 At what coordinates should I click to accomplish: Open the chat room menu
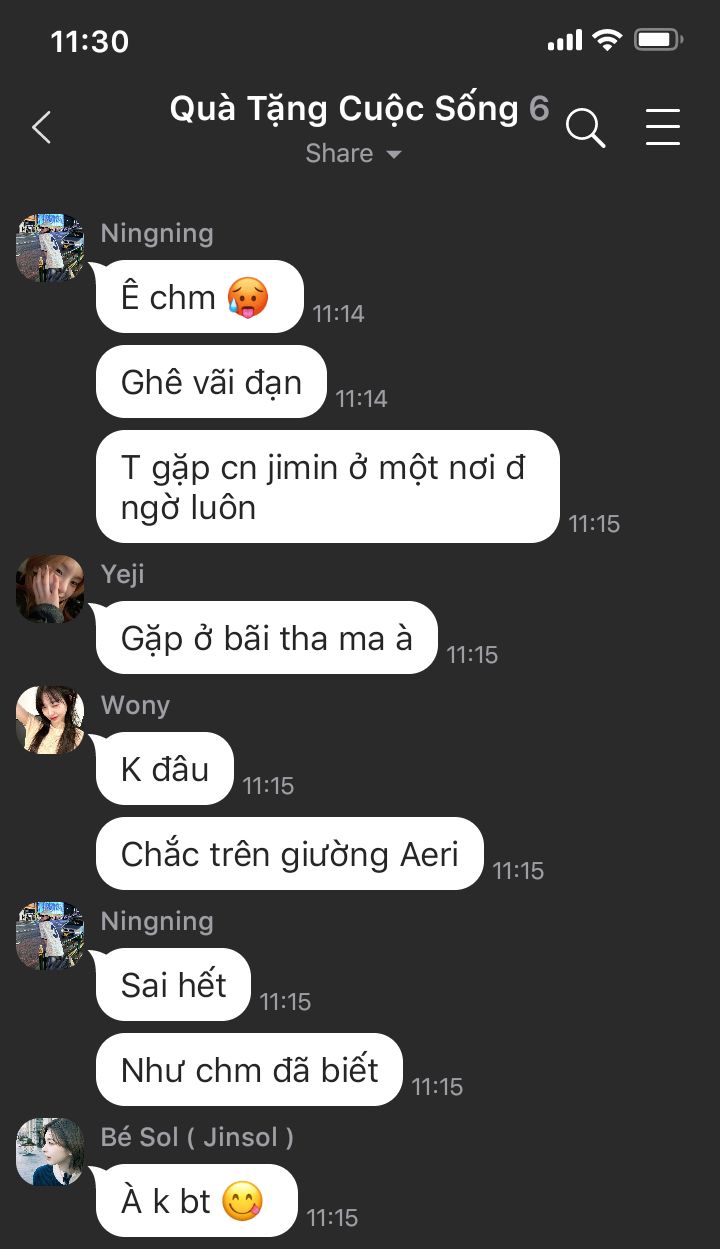point(662,128)
